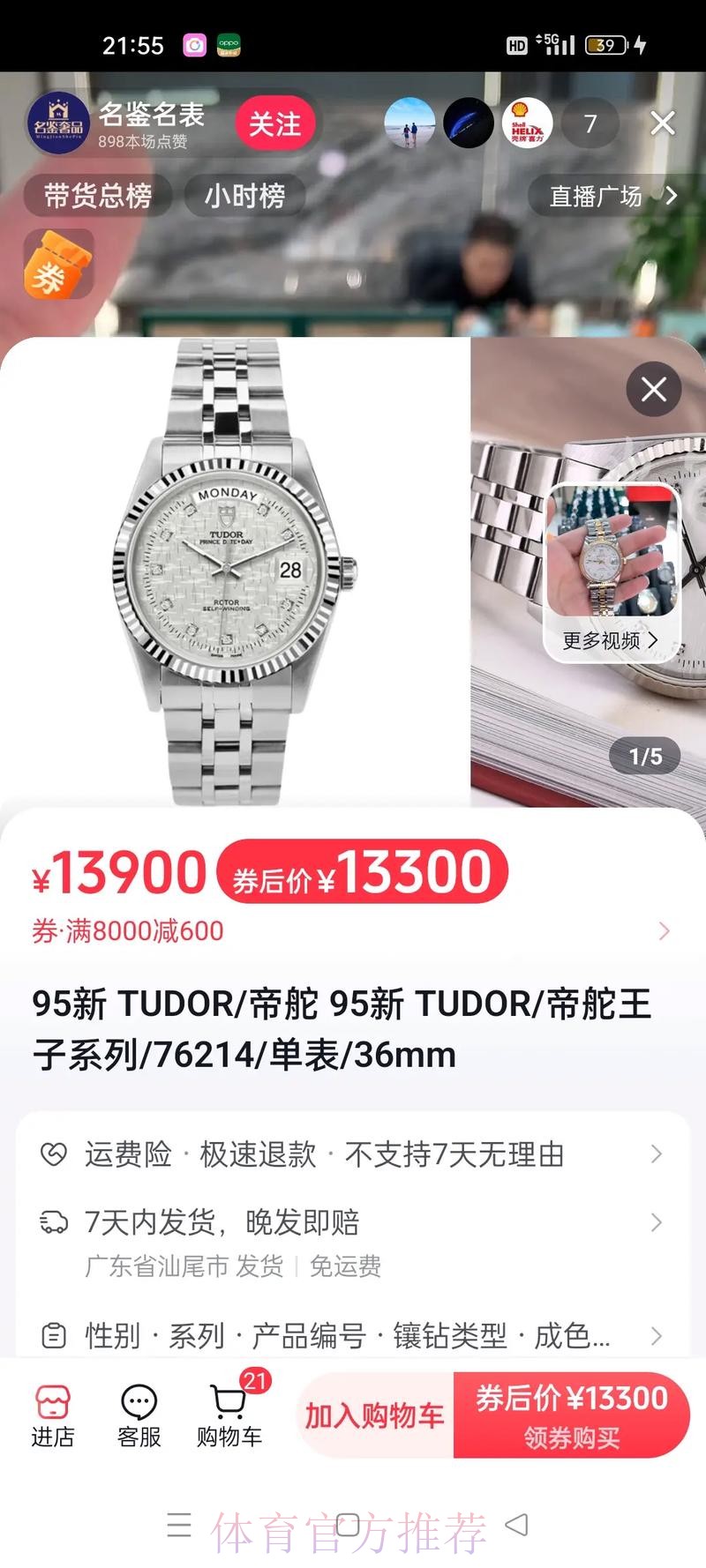706x1568 pixels.
Task: Click the Shell HELIX viewer avatar
Action: tap(528, 123)
